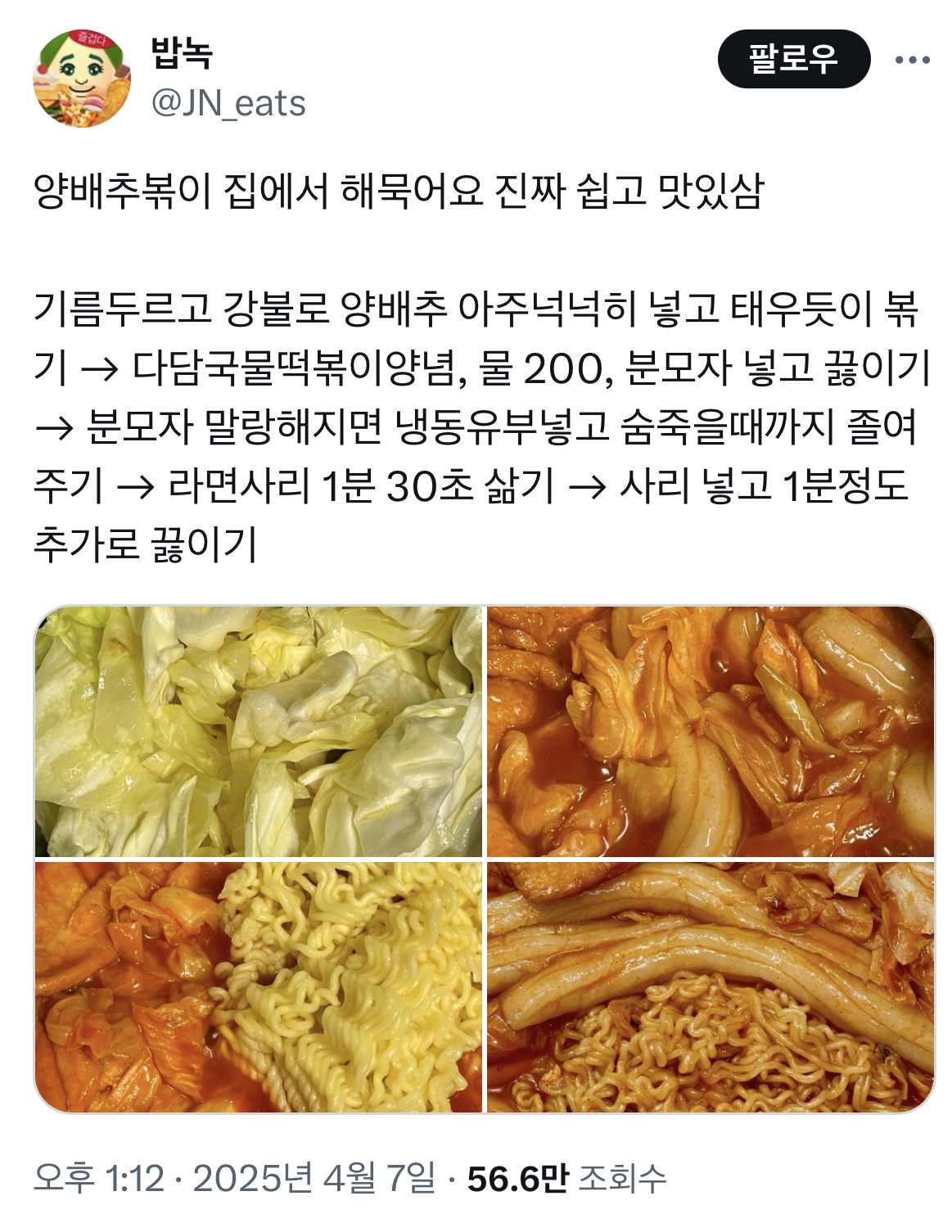Open the @JN_eats handle link
952x1232 pixels.
pos(231,104)
